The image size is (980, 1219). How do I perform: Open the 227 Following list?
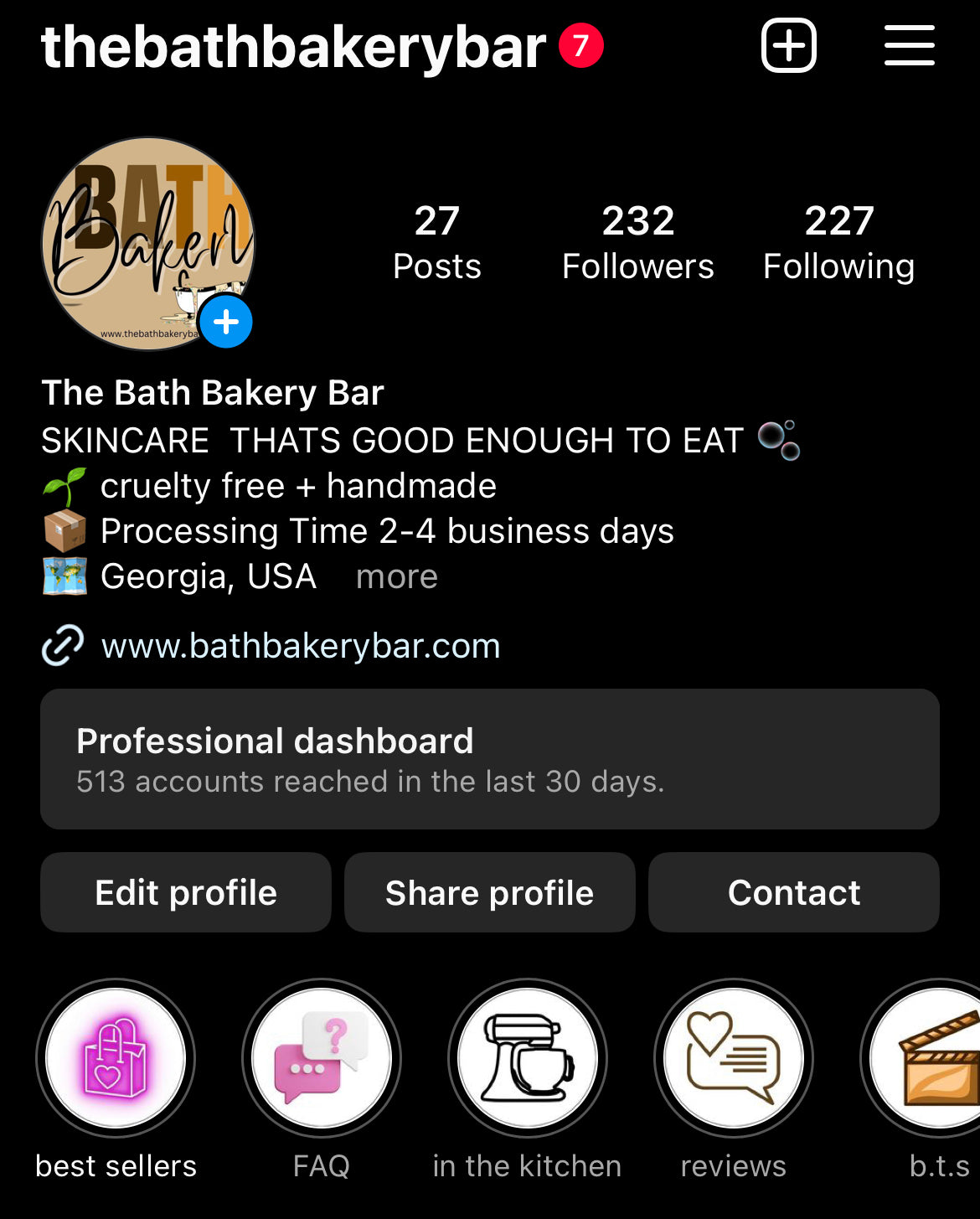click(838, 243)
